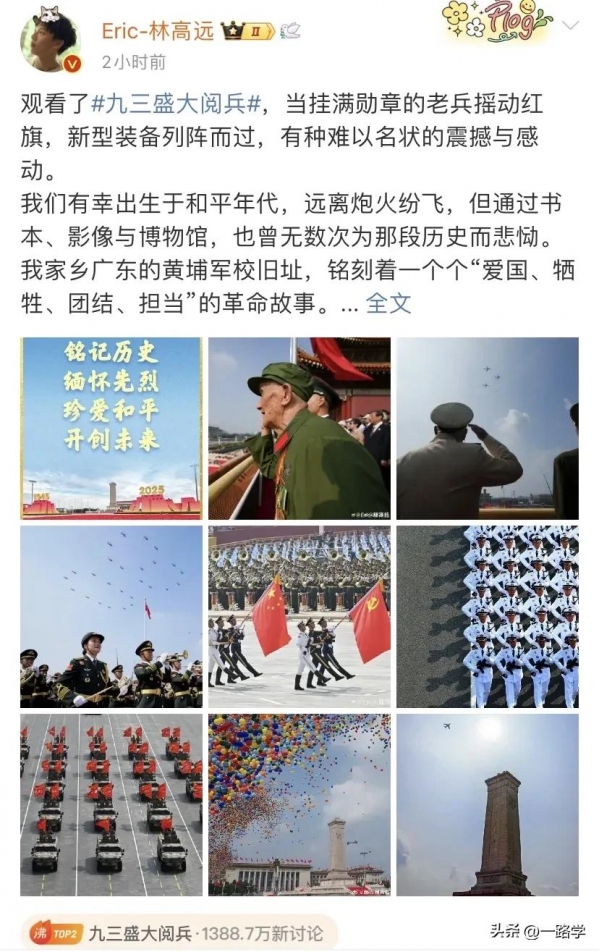Open Eric-林高远's profile avatar
This screenshot has width=600, height=952.
51,41
